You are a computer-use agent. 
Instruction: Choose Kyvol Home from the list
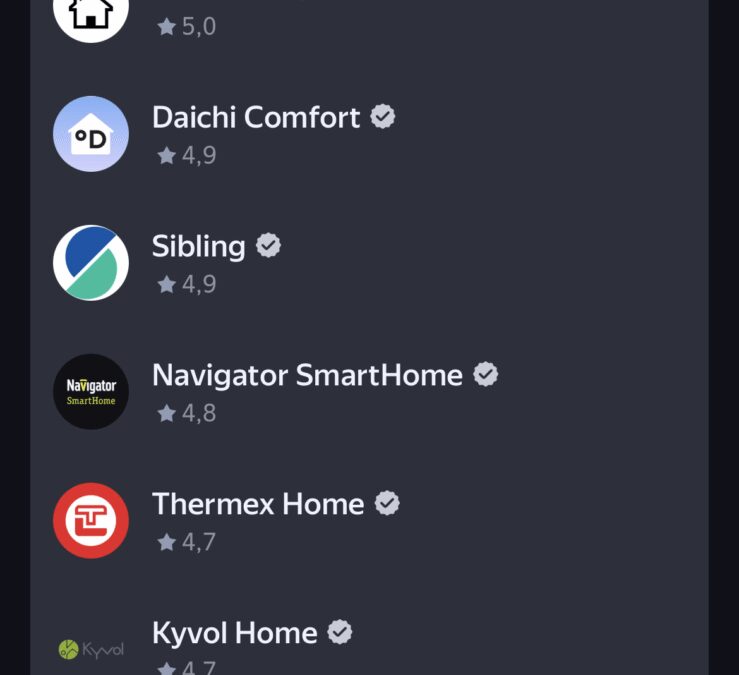[234, 633]
